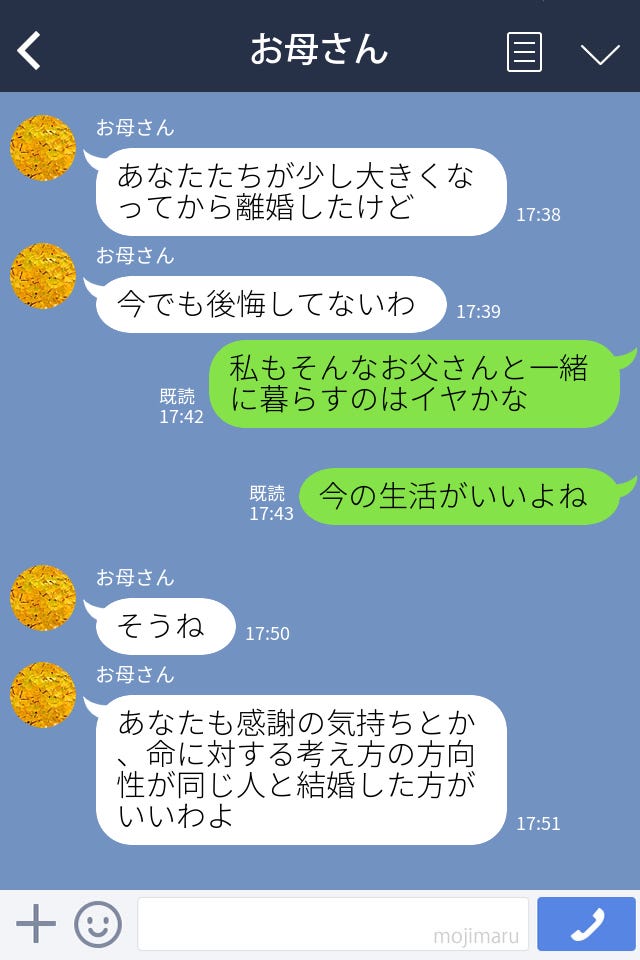Start a voice call with お母さん
The height and width of the screenshot is (960, 640).
[586, 924]
